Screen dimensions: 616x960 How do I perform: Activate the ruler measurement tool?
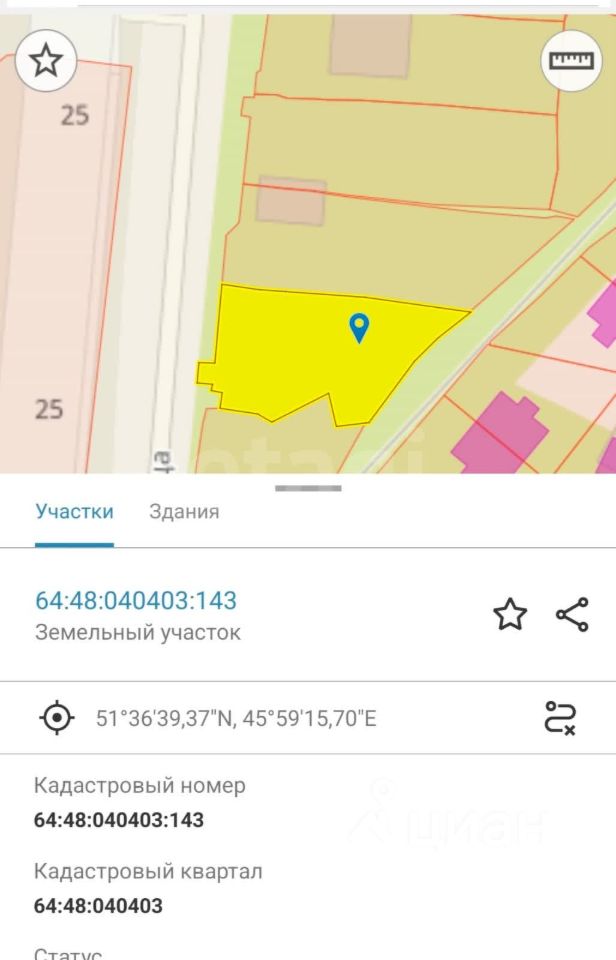571,61
